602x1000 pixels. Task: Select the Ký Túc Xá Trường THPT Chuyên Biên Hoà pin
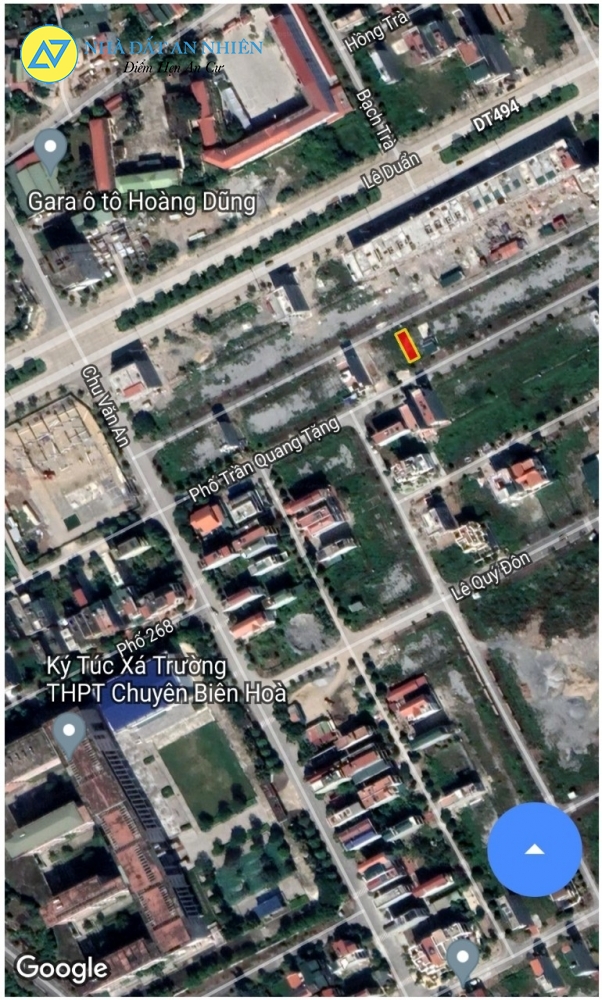tap(70, 737)
